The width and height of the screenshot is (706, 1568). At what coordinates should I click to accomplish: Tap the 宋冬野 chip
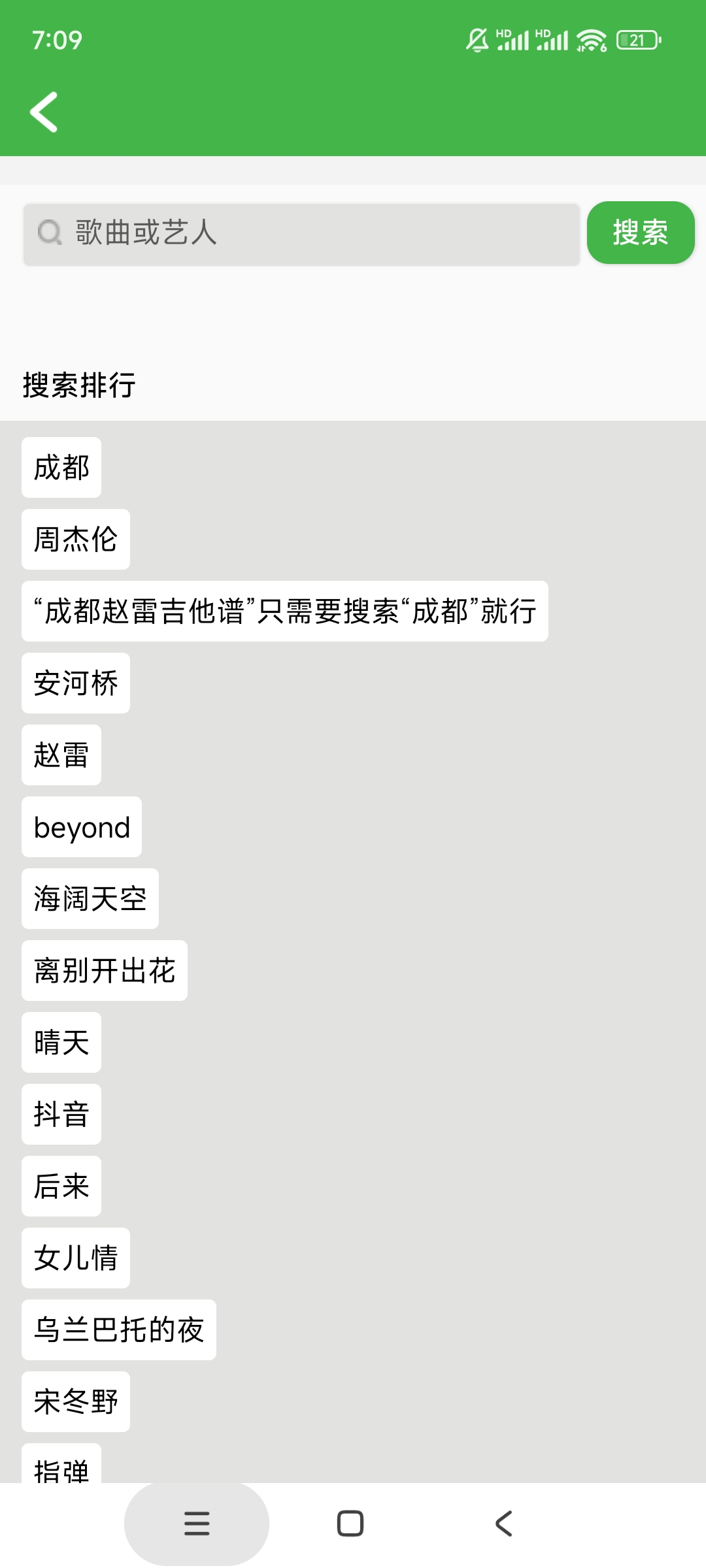pyautogui.click(x=76, y=1402)
